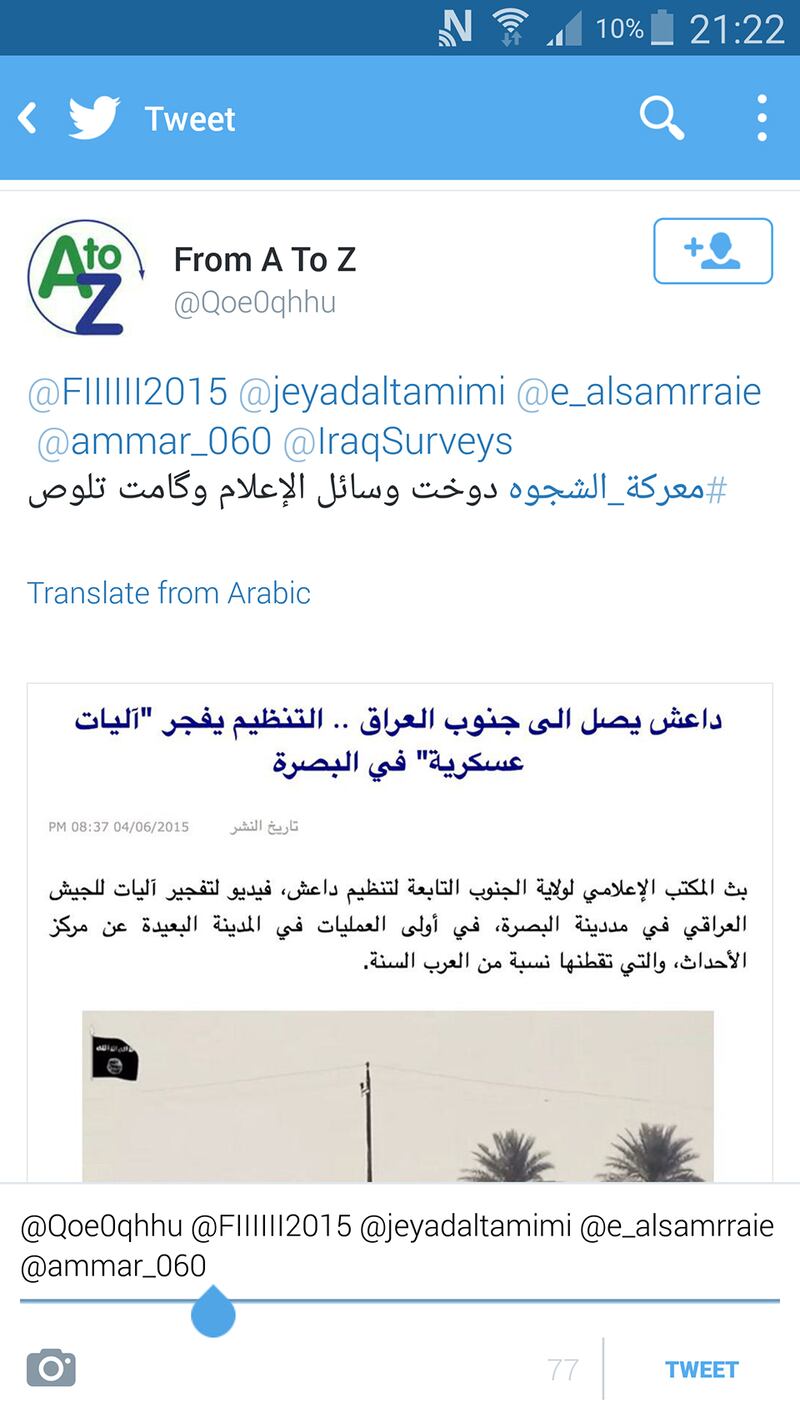Tap Translate from Arabic
Image resolution: width=800 pixels, height=1422 pixels.
169,593
